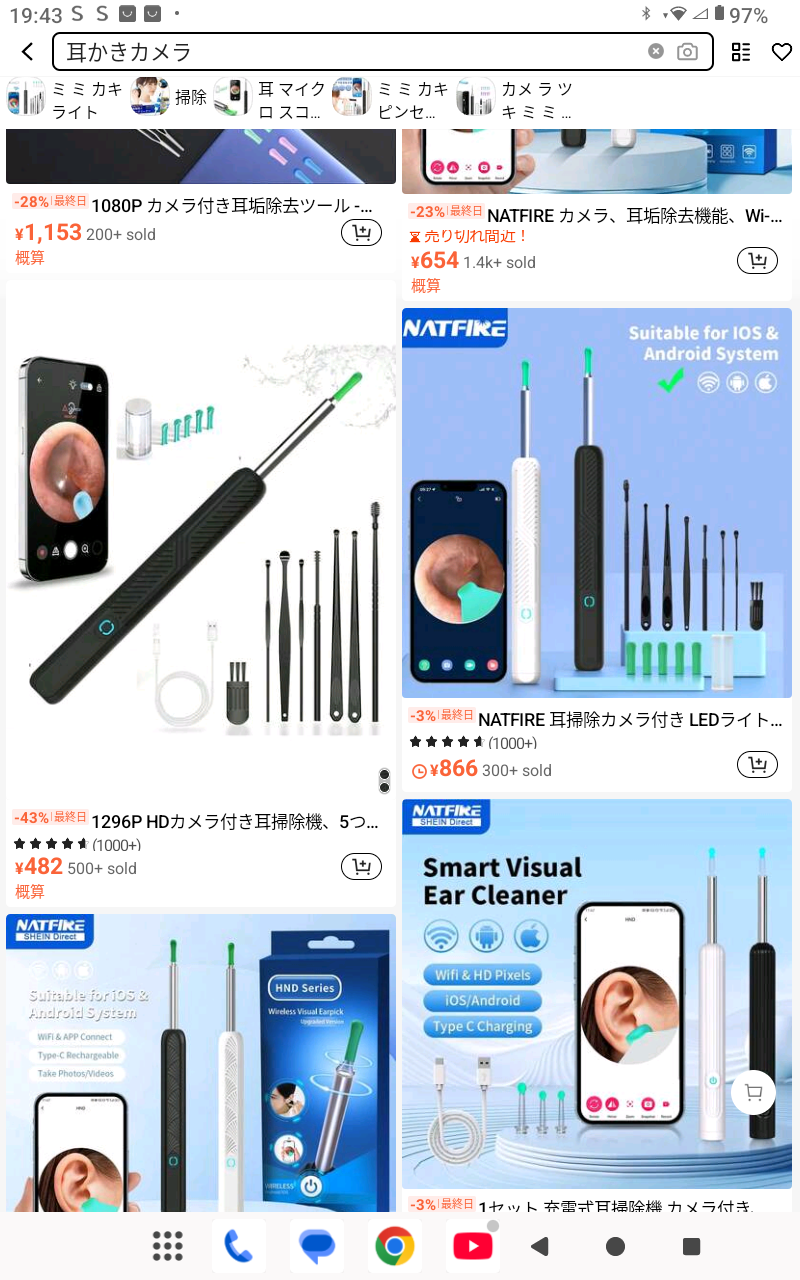Viewport: 800px width, 1280px height.
Task: Clear the search text
Action: click(655, 52)
